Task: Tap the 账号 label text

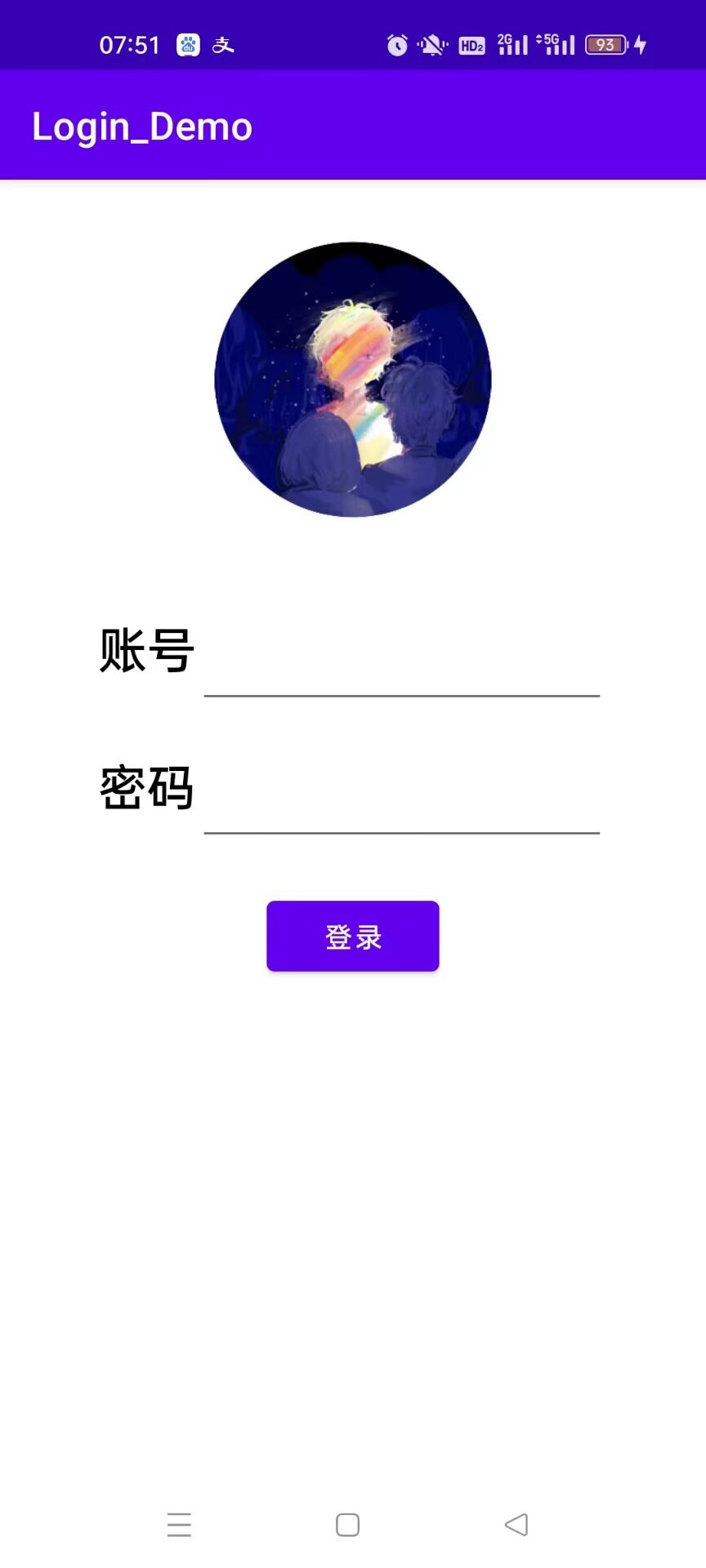Action: 146,651
